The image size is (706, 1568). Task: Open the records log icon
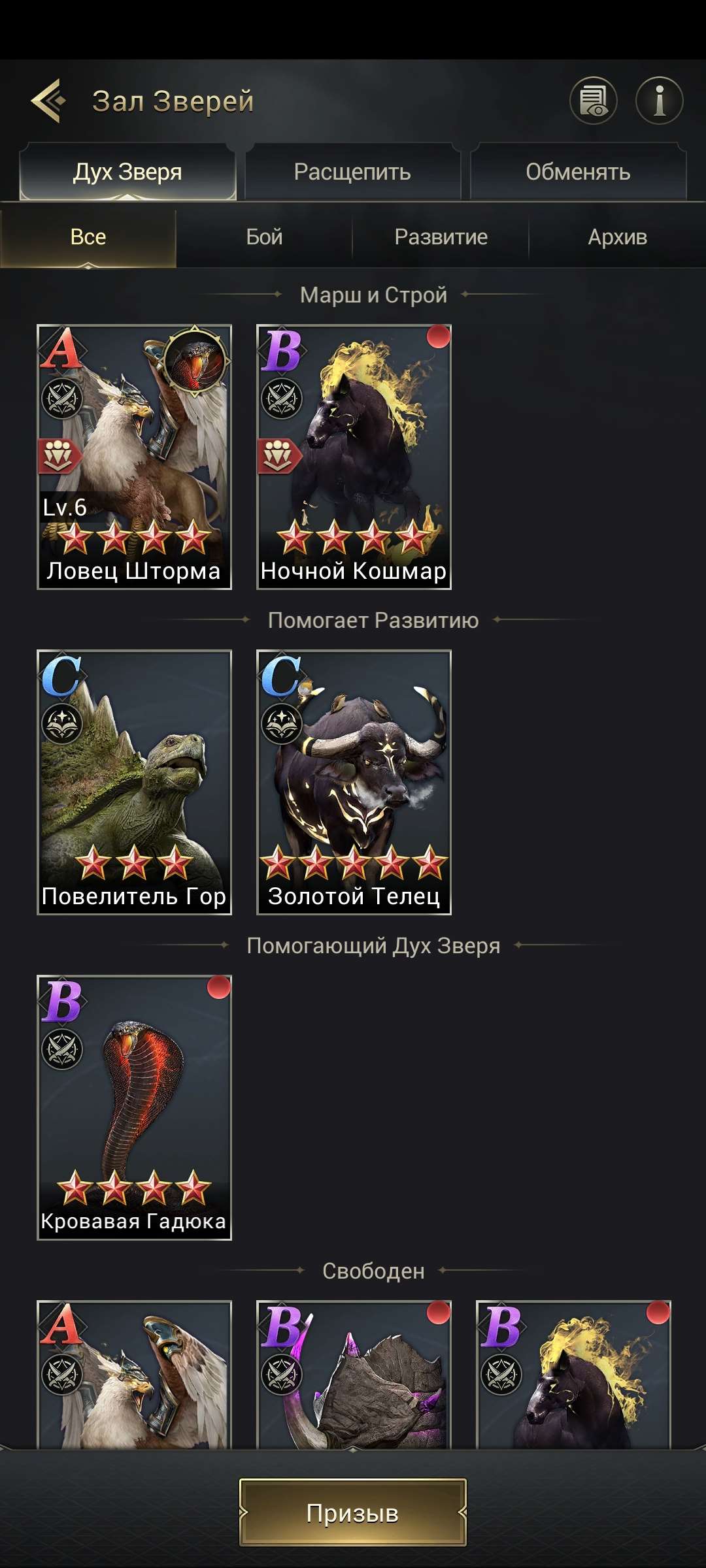tap(593, 101)
